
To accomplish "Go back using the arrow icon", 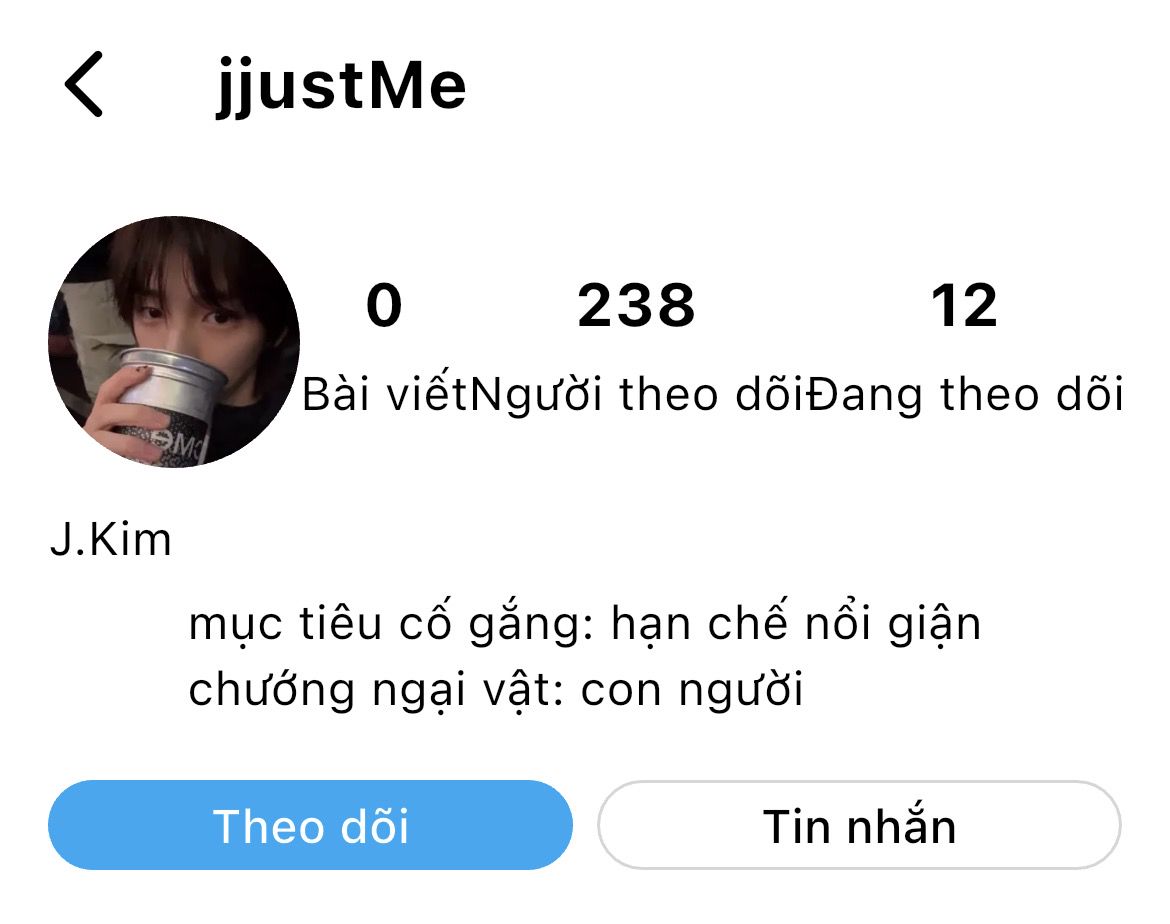I will pos(84,86).
